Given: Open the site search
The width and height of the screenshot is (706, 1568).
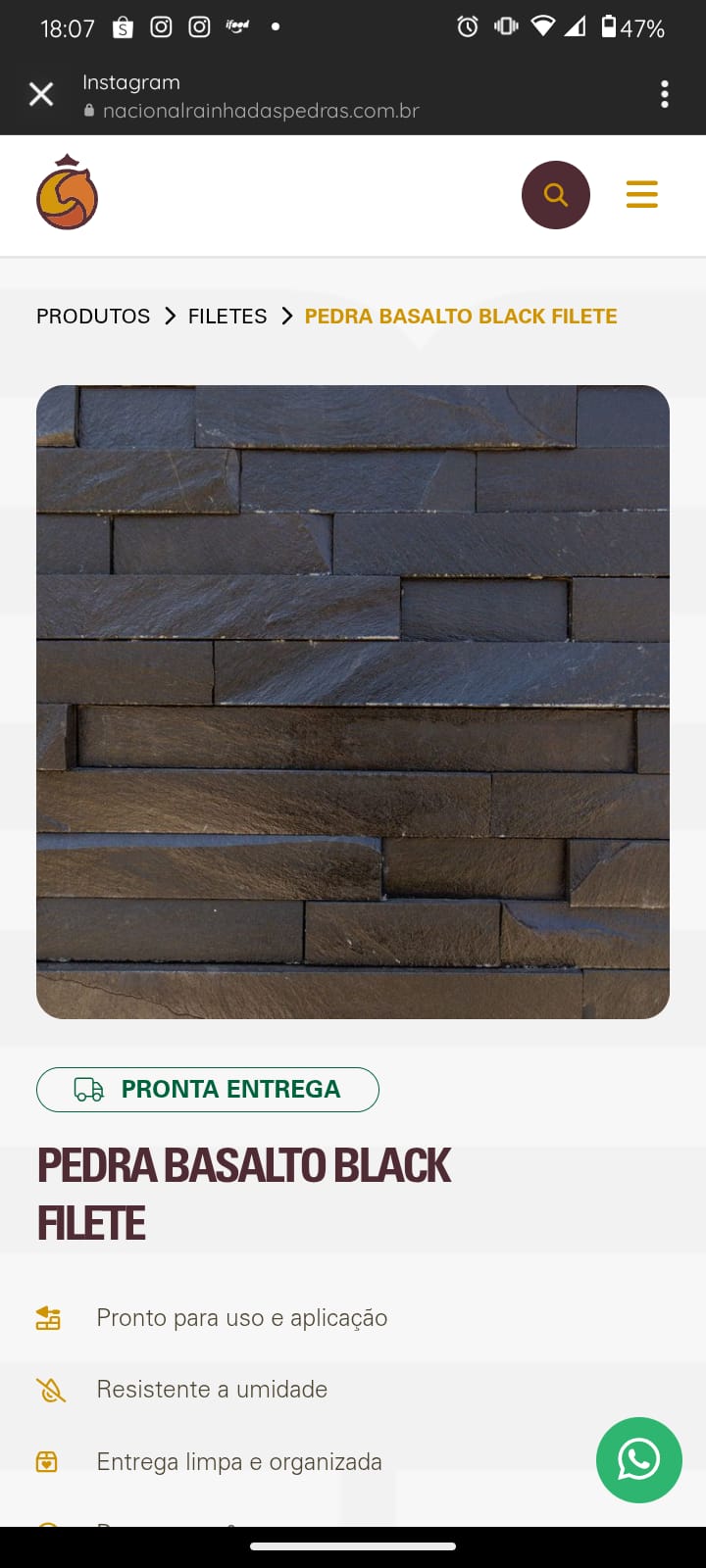Looking at the screenshot, I should tap(556, 195).
